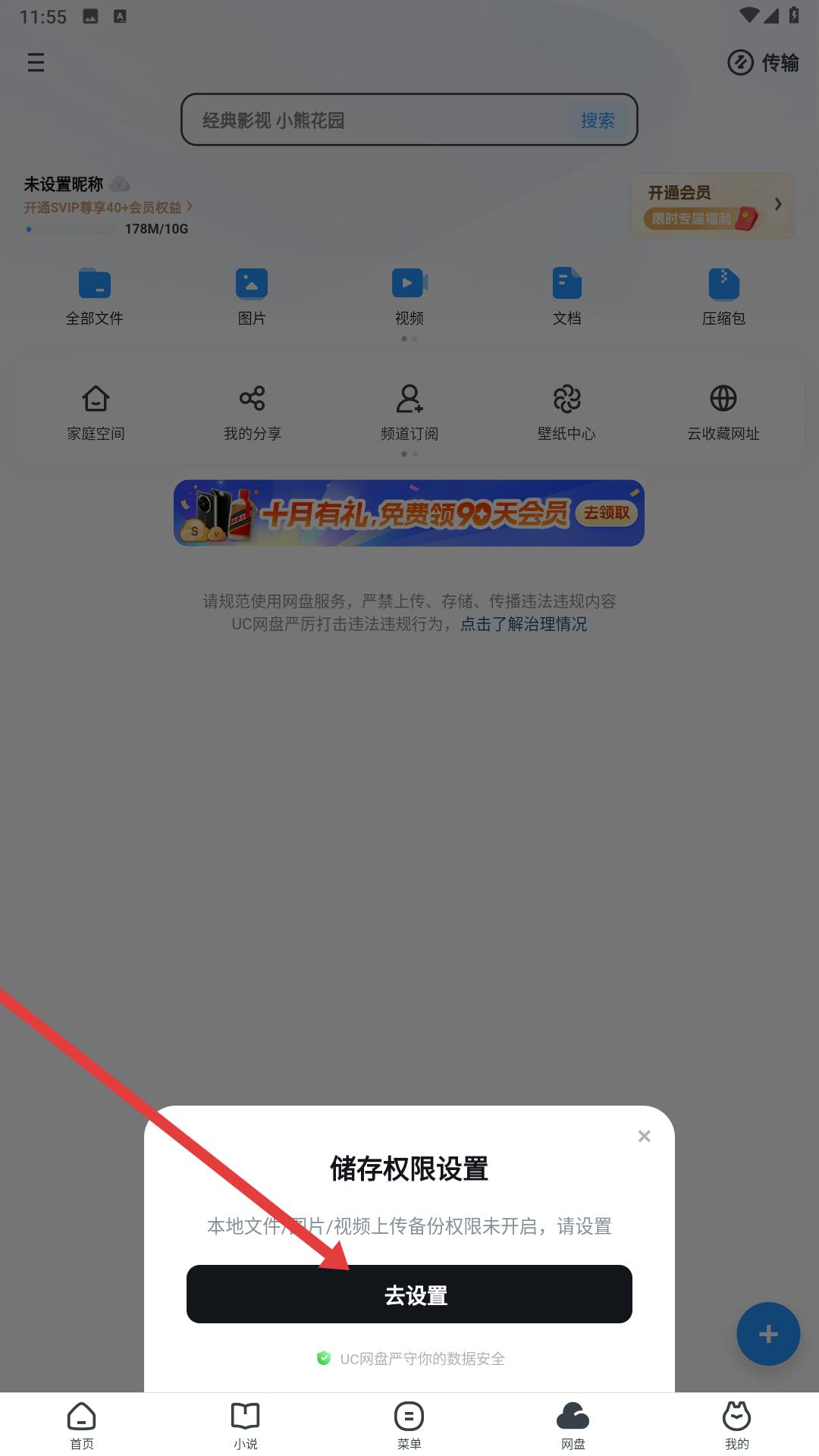Viewport: 819px width, 1456px height.
Task: Close the storage permission dialog
Action: 644,1136
